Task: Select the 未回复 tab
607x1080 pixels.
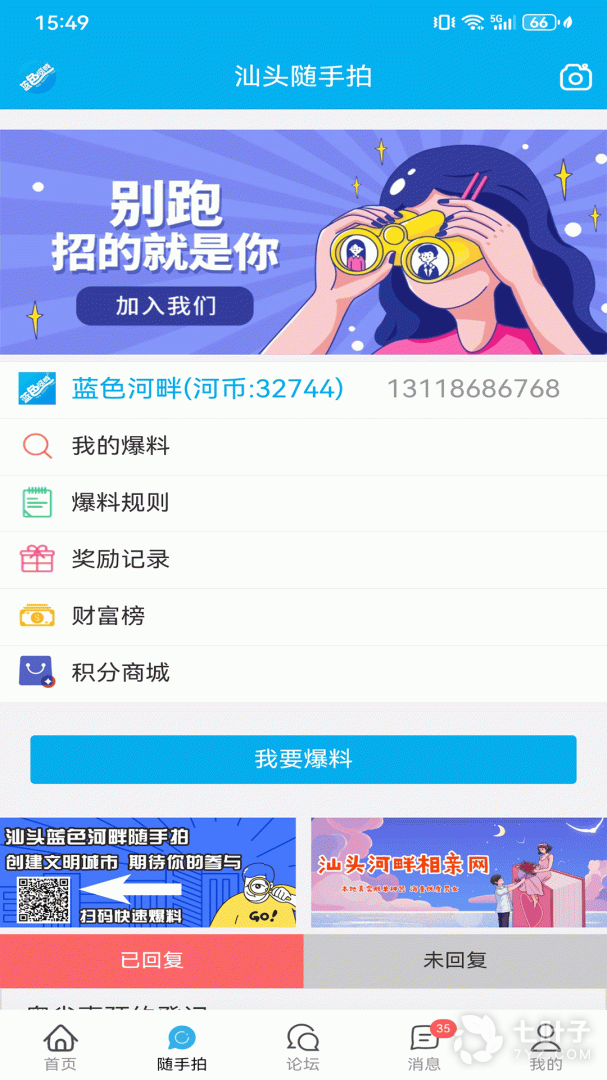Action: pos(455,961)
